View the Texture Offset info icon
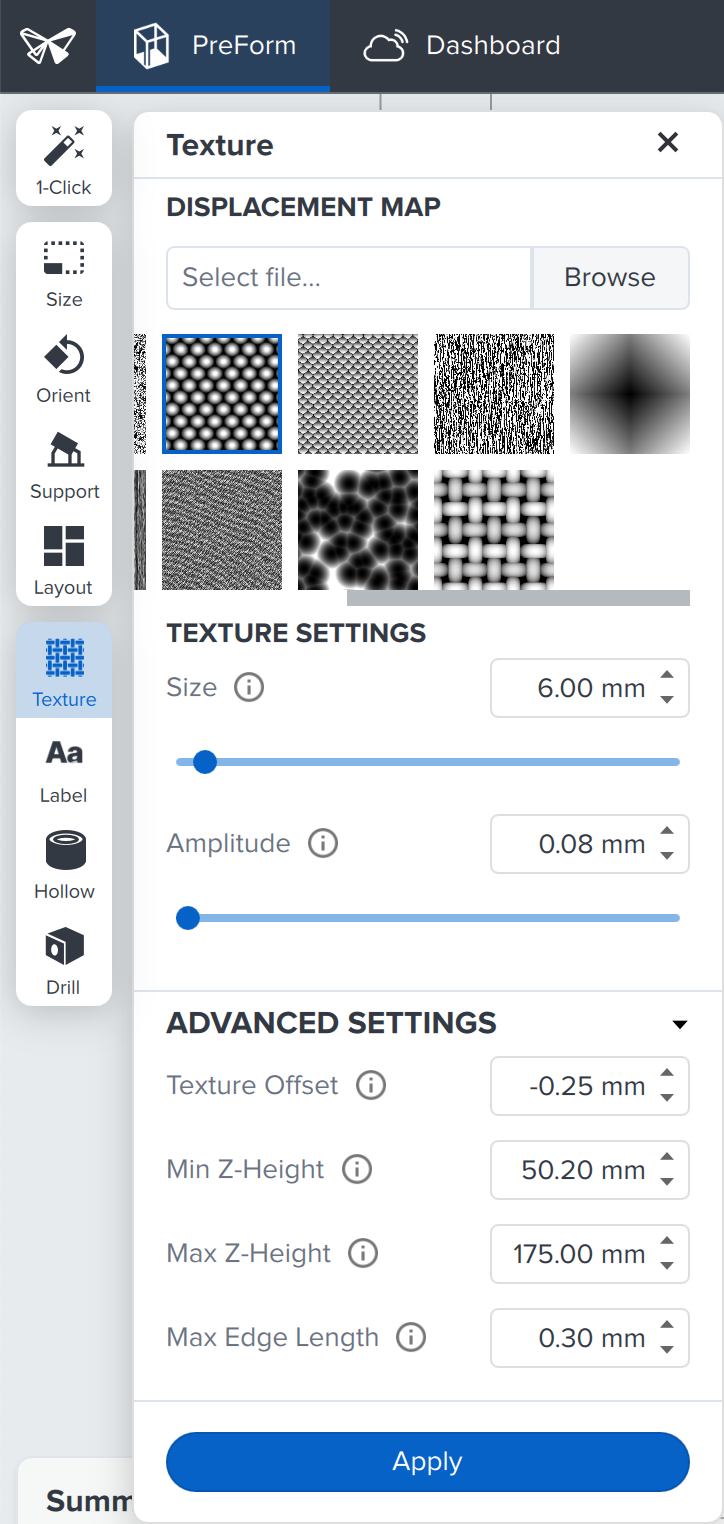724x1524 pixels. click(370, 1085)
